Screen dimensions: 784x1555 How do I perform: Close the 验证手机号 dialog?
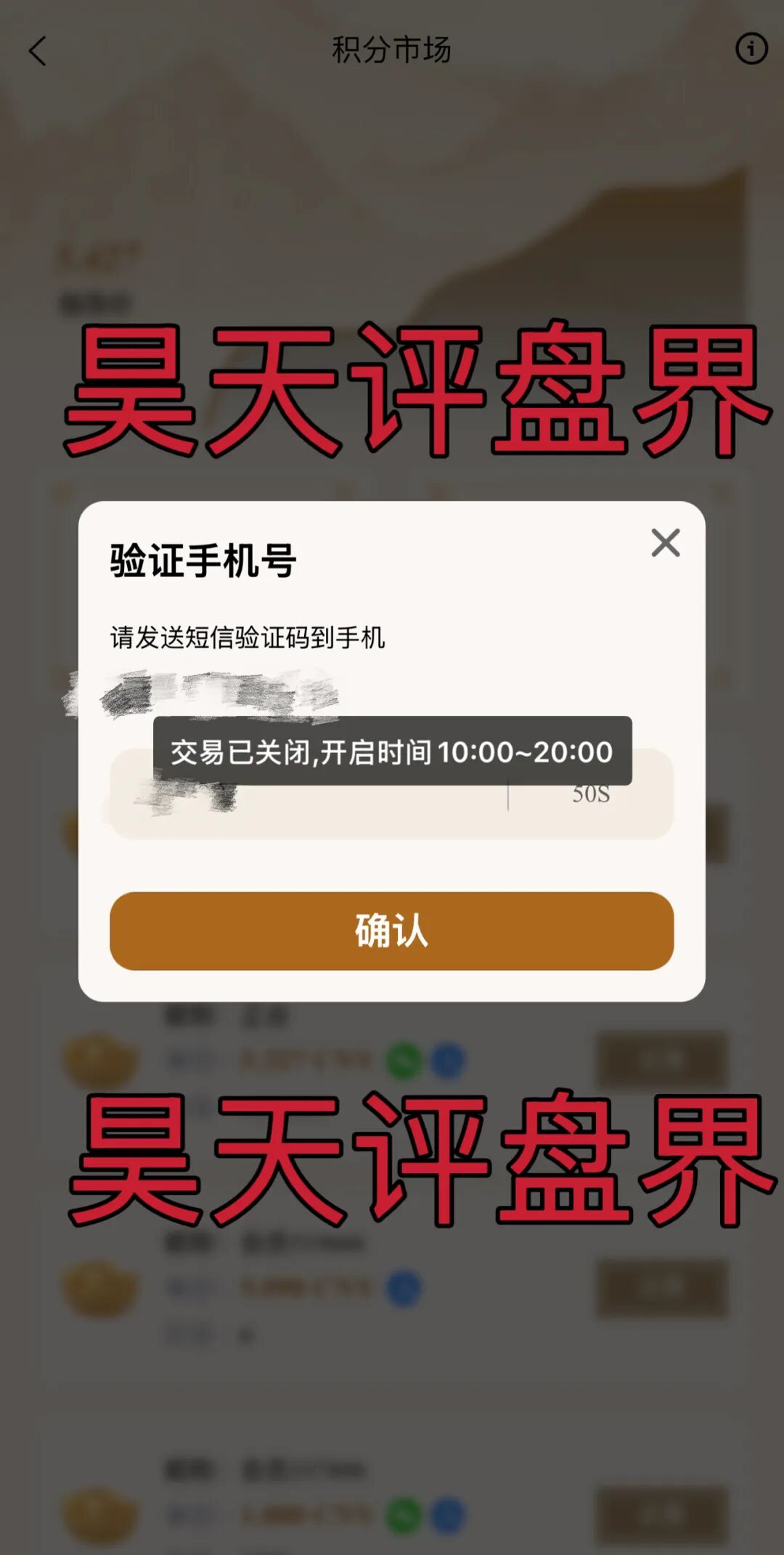coord(665,543)
